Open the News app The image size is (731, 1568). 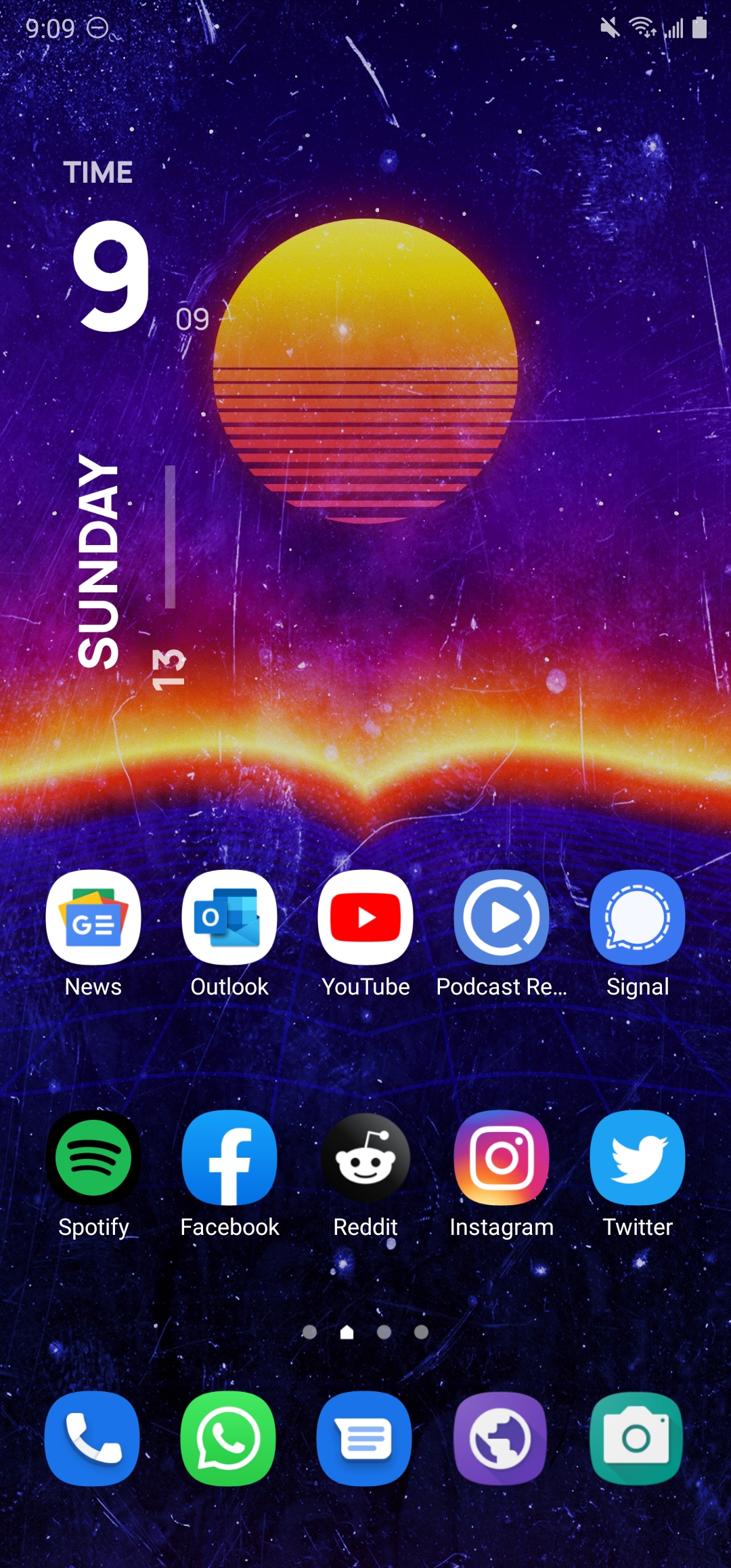coord(93,917)
